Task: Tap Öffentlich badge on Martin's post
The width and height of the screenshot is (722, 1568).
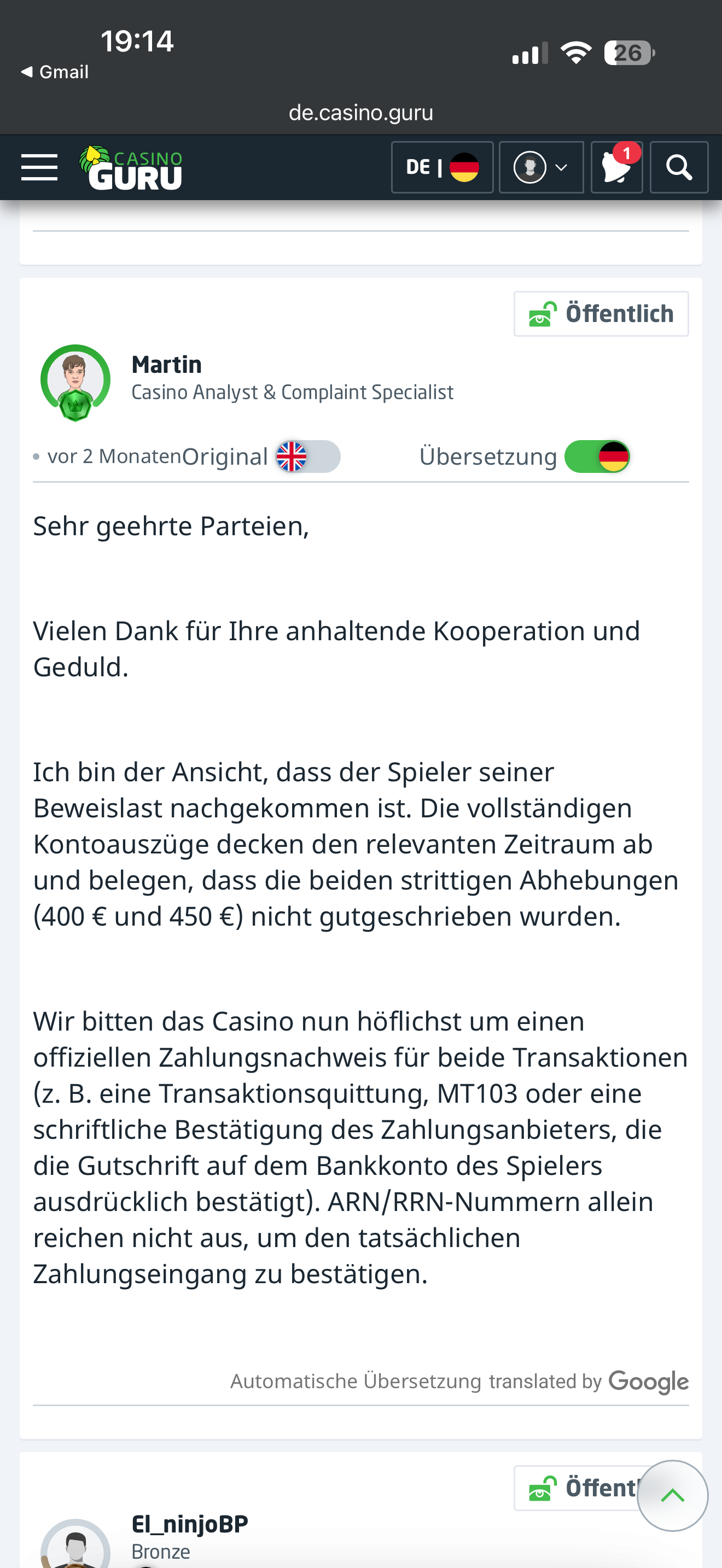Action: click(601, 314)
